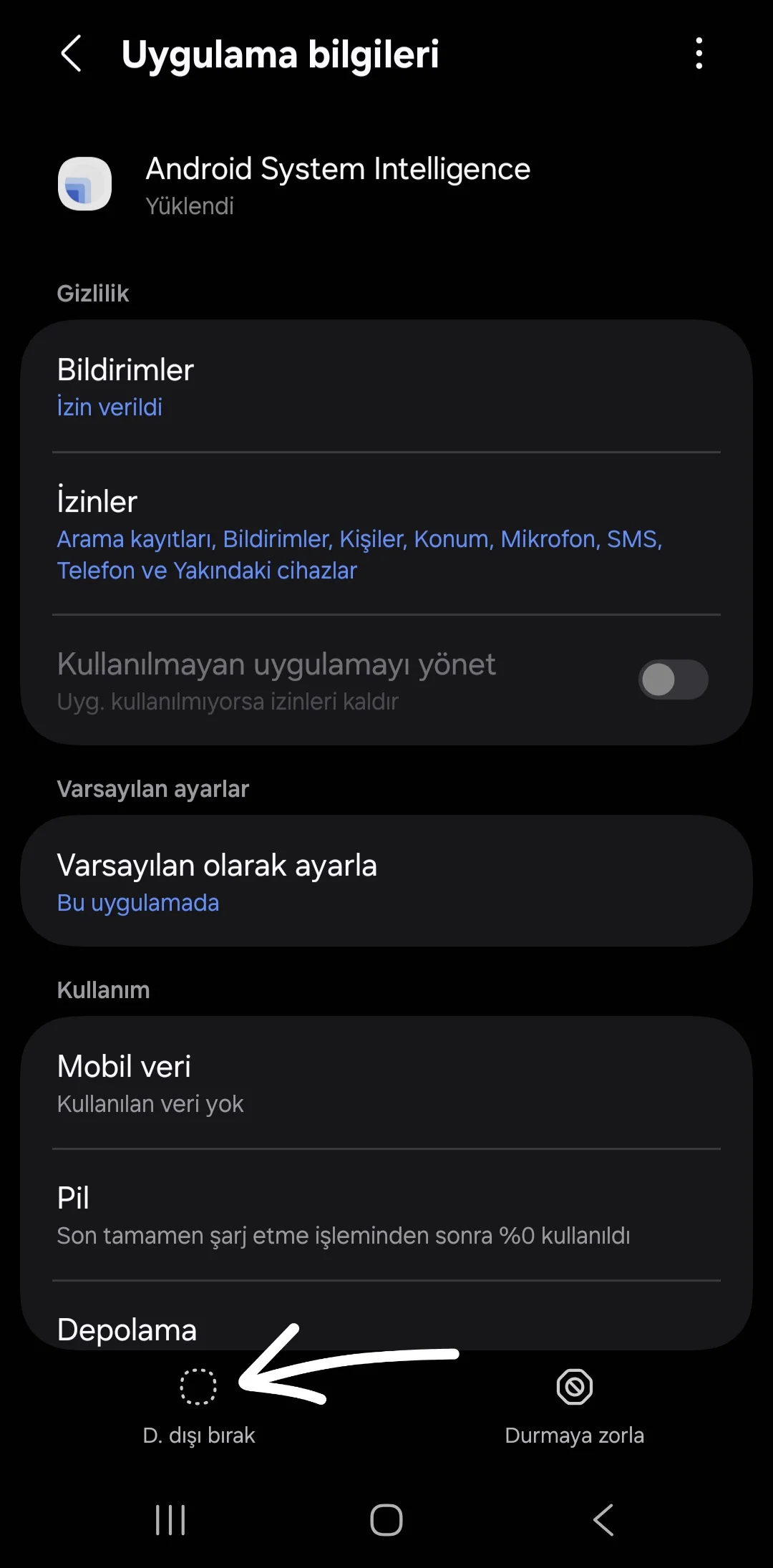Open Mobil veri usage

tap(386, 1083)
